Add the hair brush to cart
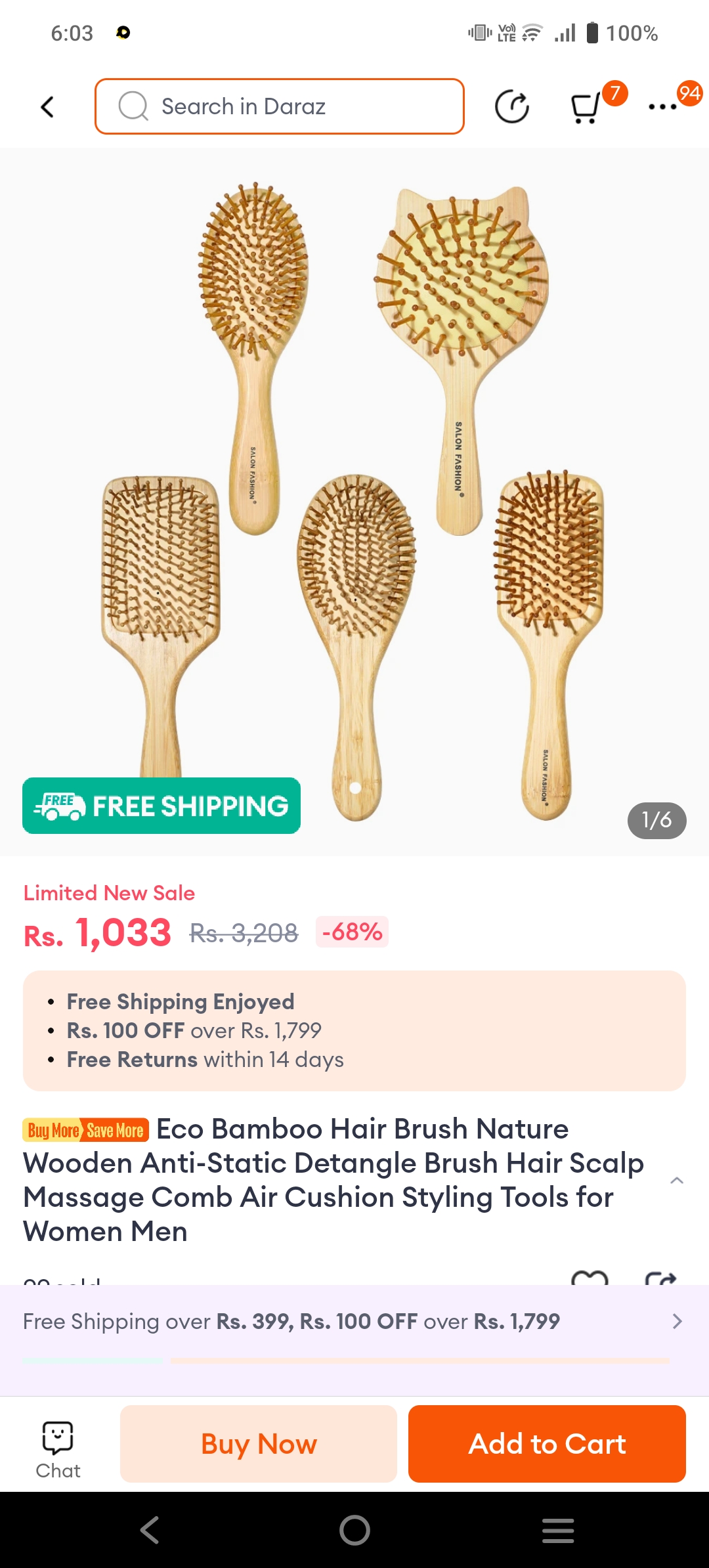Screen dimensions: 709x1568 (547, 1444)
